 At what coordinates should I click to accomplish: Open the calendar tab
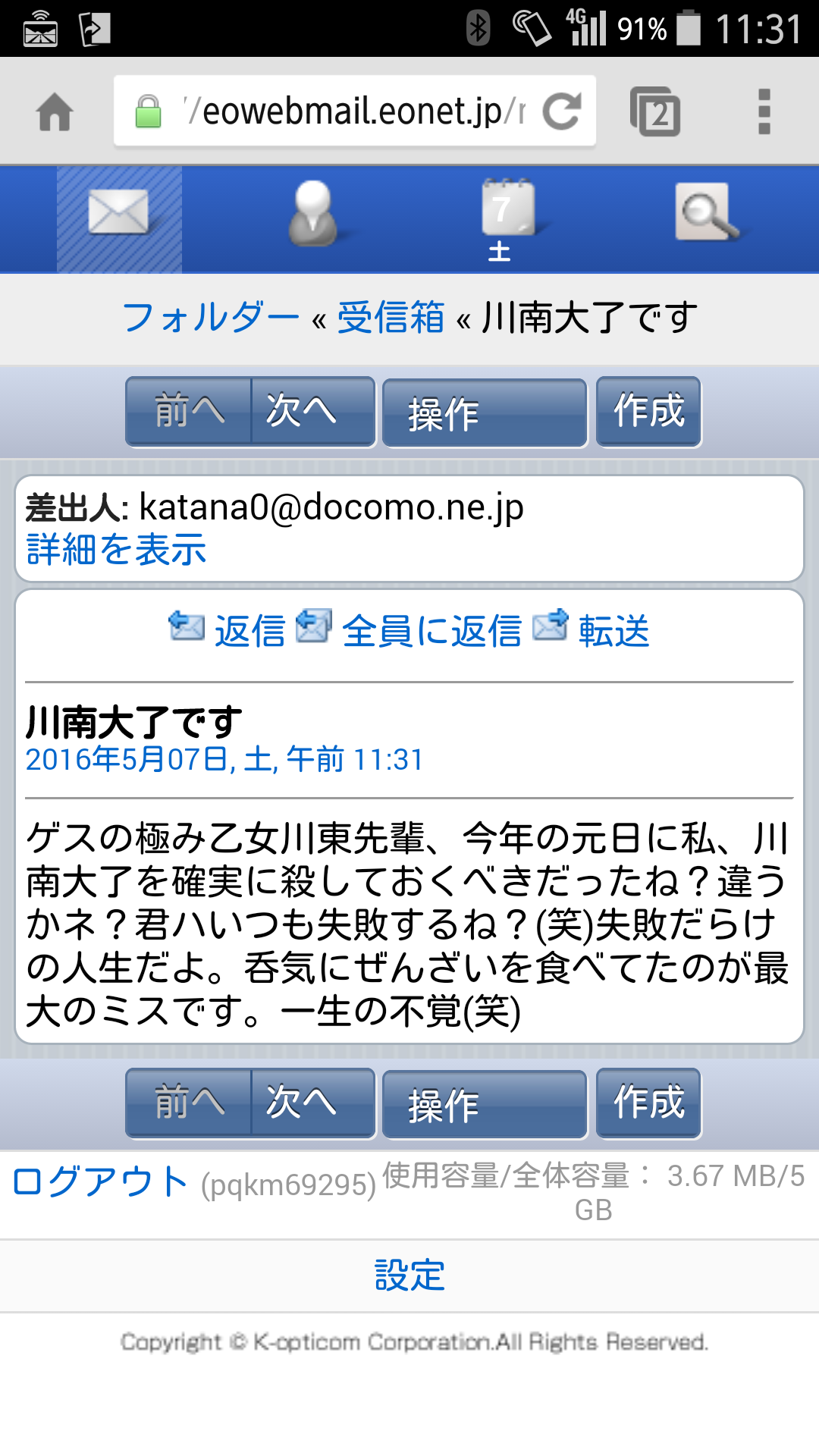pos(507,220)
